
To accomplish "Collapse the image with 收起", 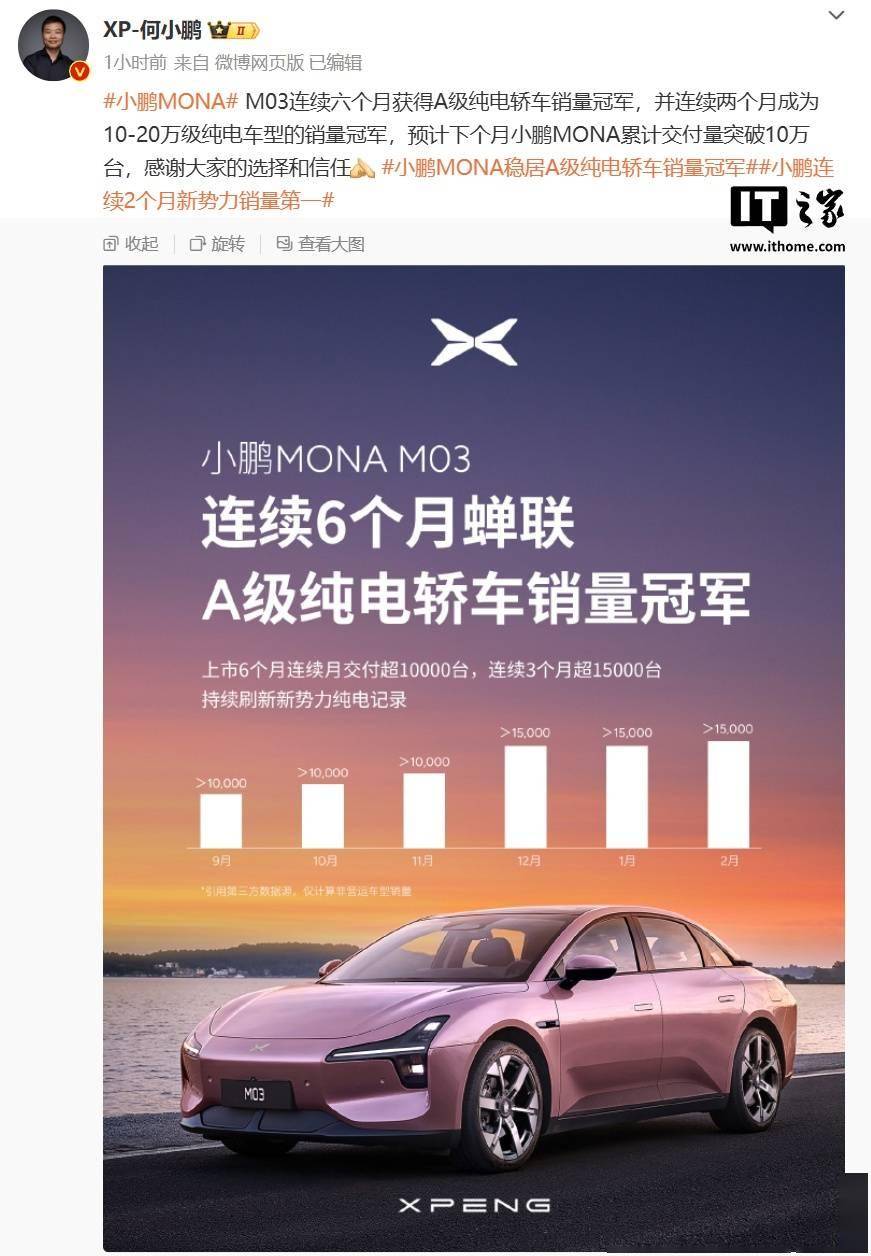I will pos(132,244).
